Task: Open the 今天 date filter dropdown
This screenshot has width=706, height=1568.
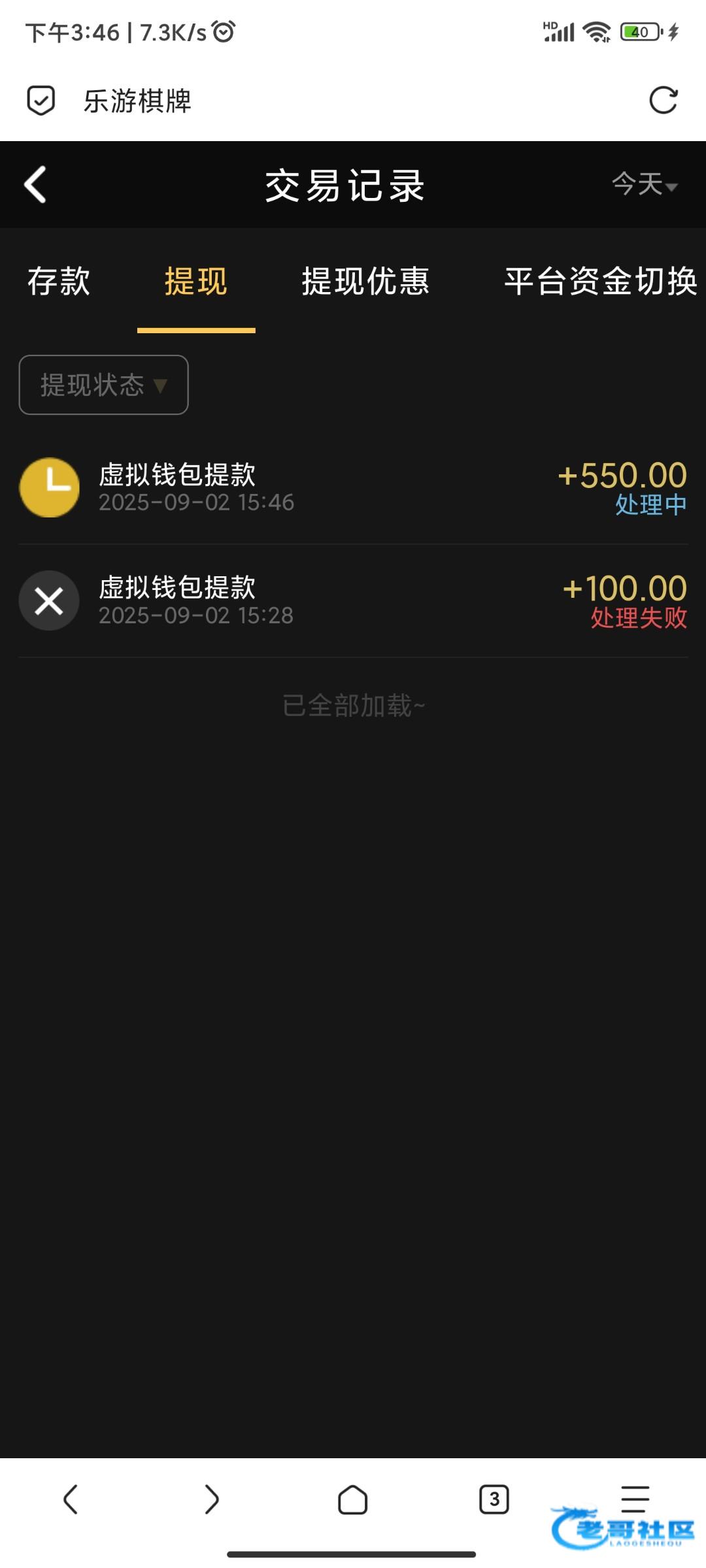Action: click(644, 184)
